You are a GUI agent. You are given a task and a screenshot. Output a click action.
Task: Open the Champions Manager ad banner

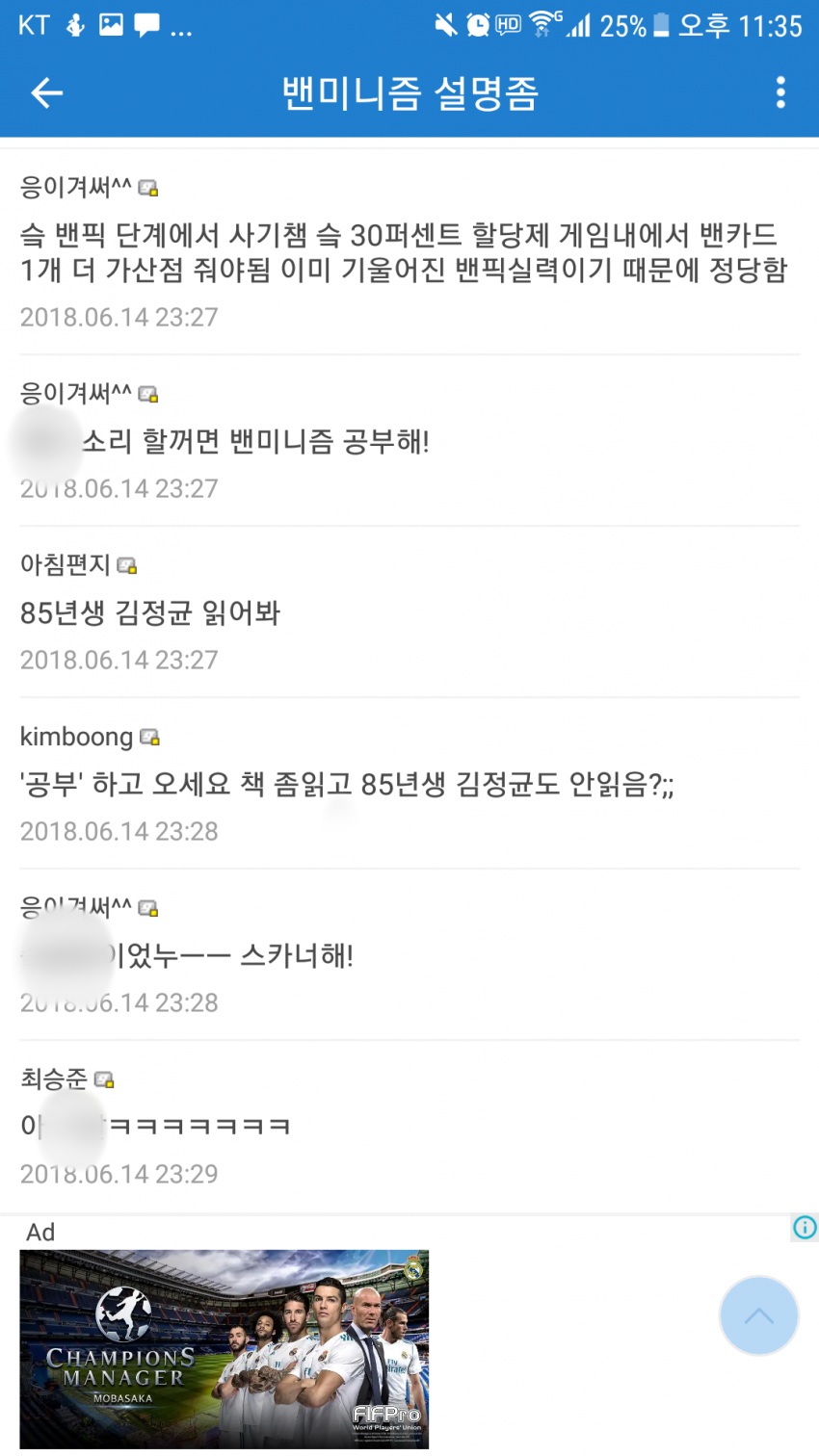tap(224, 1347)
